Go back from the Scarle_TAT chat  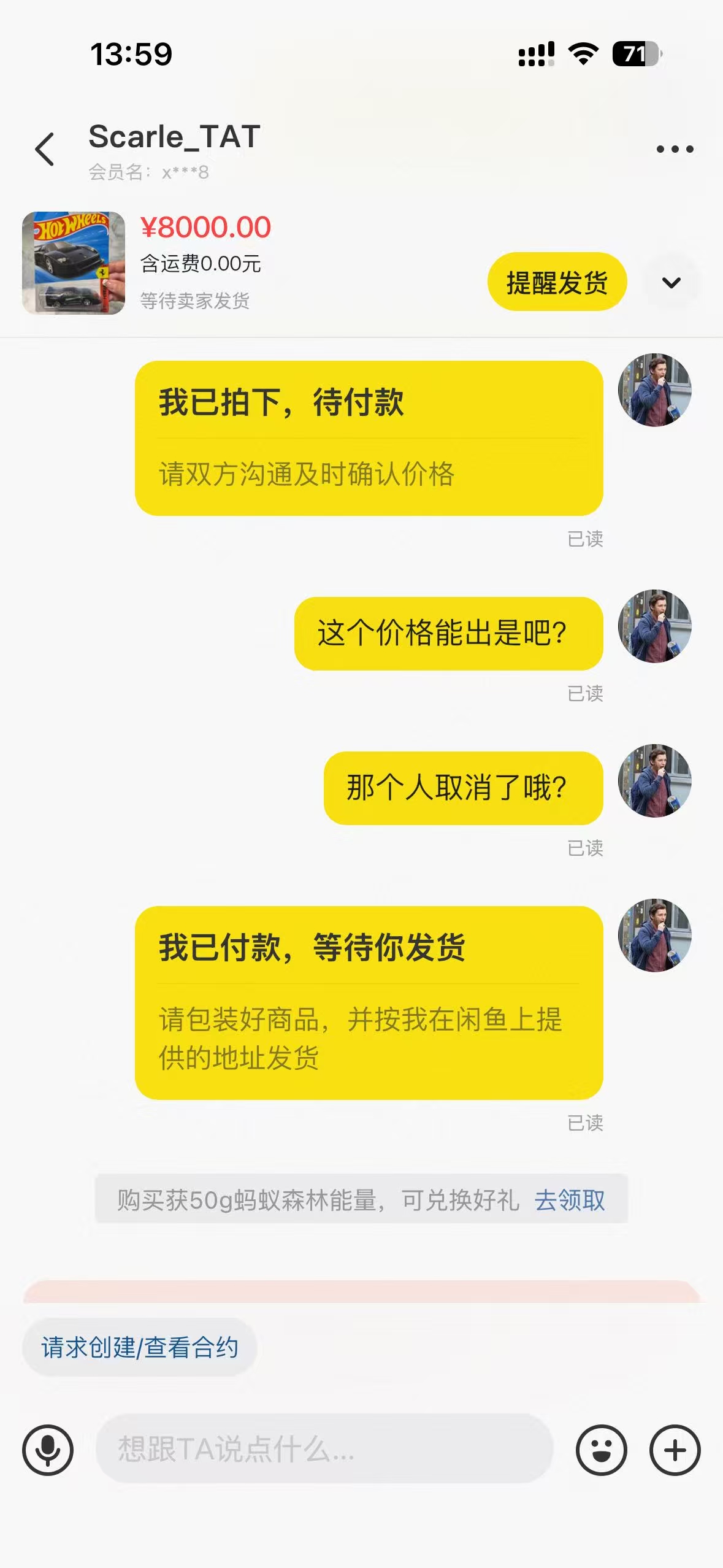45,149
